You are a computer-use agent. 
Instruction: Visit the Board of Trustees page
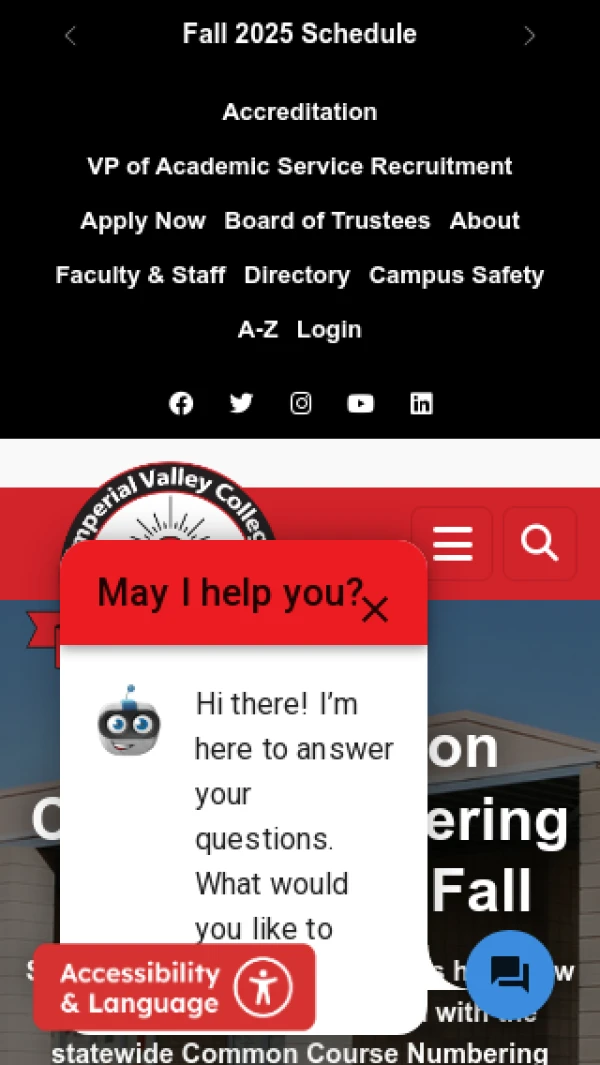(x=327, y=221)
